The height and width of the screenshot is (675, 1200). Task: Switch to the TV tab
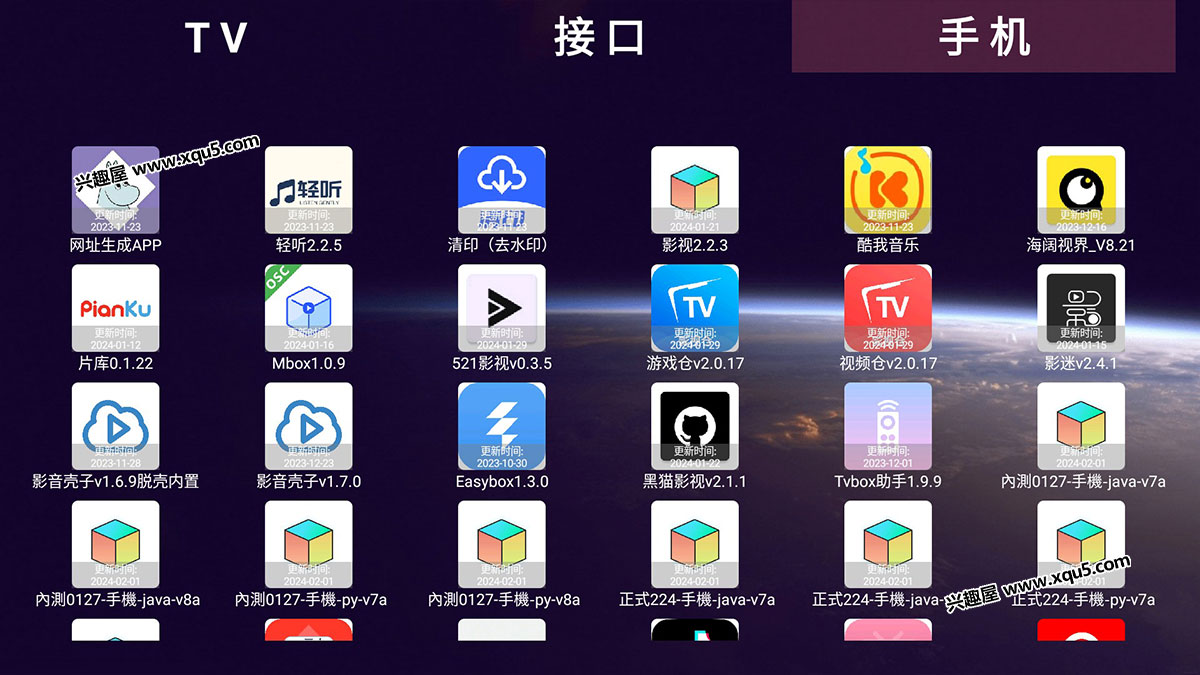tap(217, 37)
